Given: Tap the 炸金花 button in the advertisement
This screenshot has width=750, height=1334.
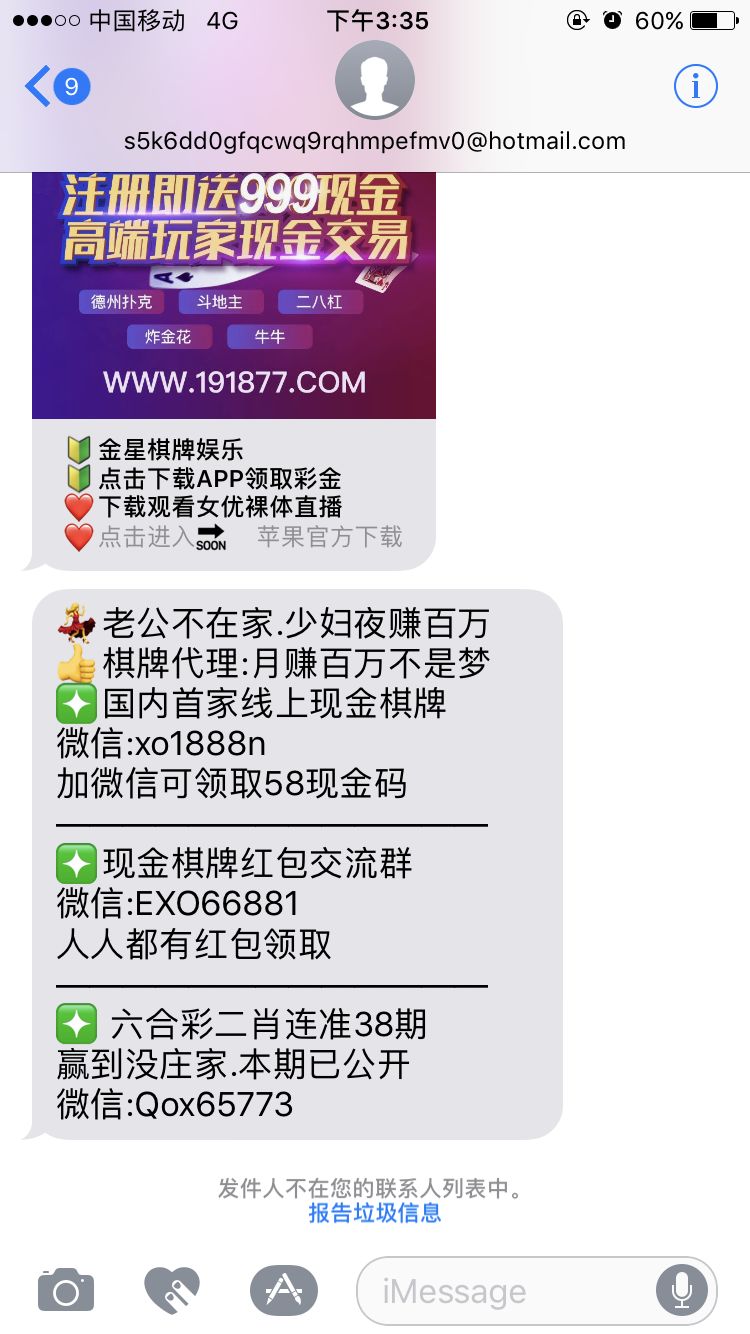Looking at the screenshot, I should 169,337.
